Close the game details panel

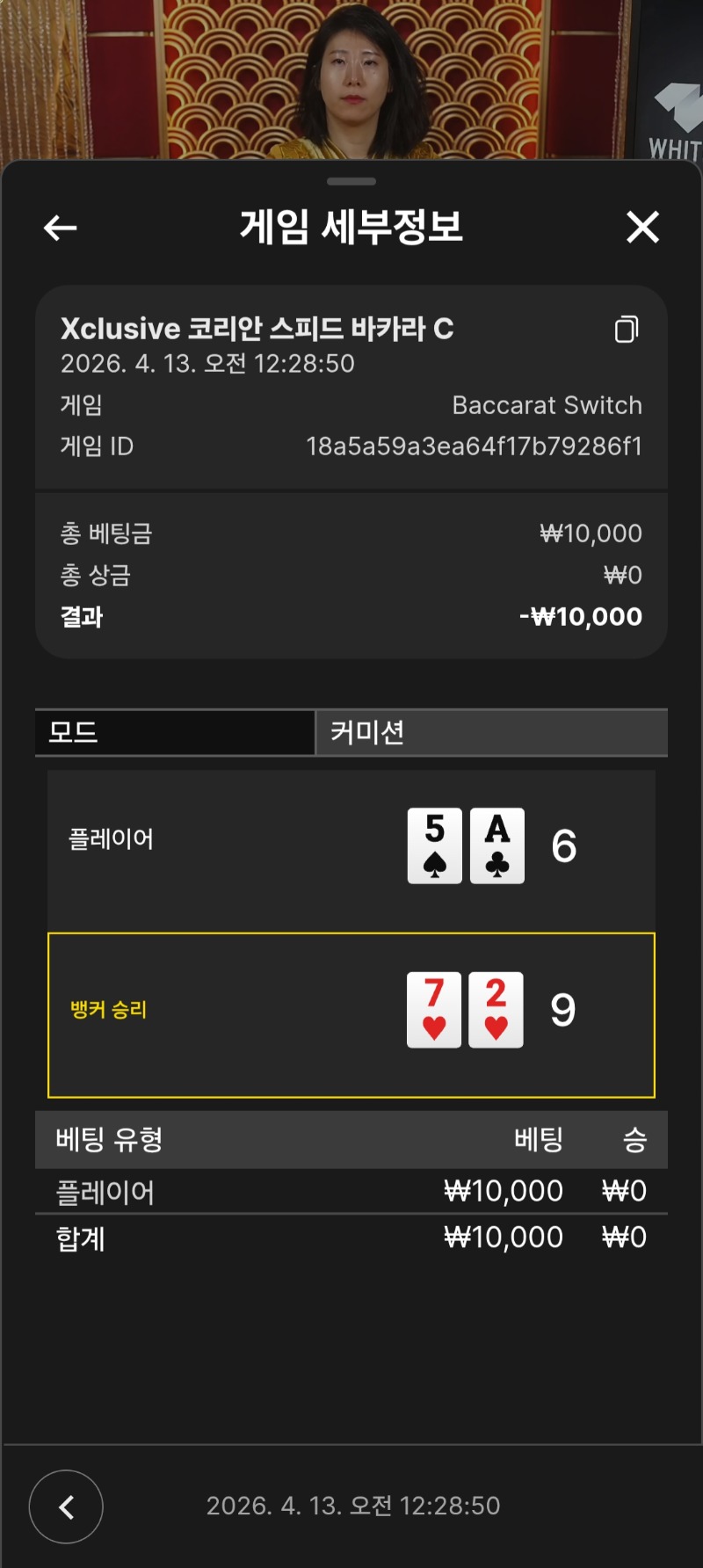click(642, 228)
